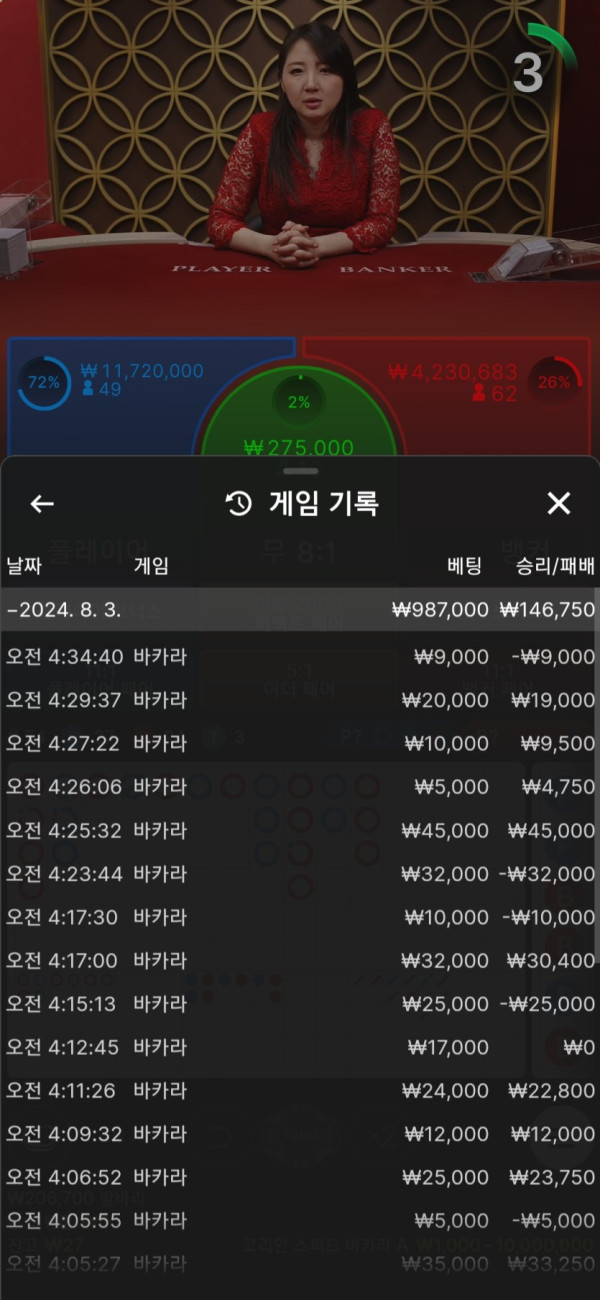Viewport: 600px width, 1300px height.
Task: Open the 오전 4:15:13 바카라 record
Action: pos(298,1003)
